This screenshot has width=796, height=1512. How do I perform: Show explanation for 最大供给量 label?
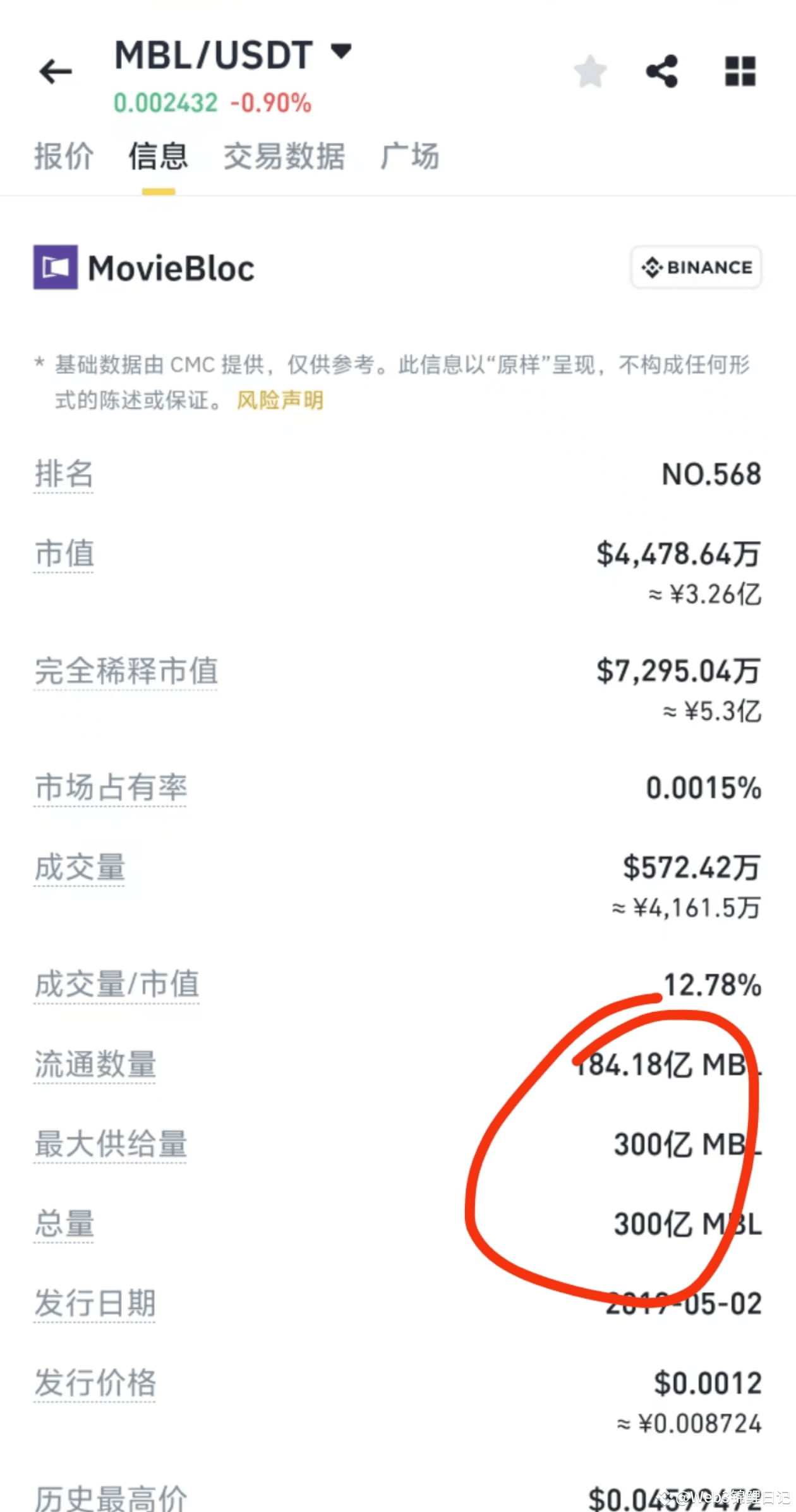(111, 1143)
